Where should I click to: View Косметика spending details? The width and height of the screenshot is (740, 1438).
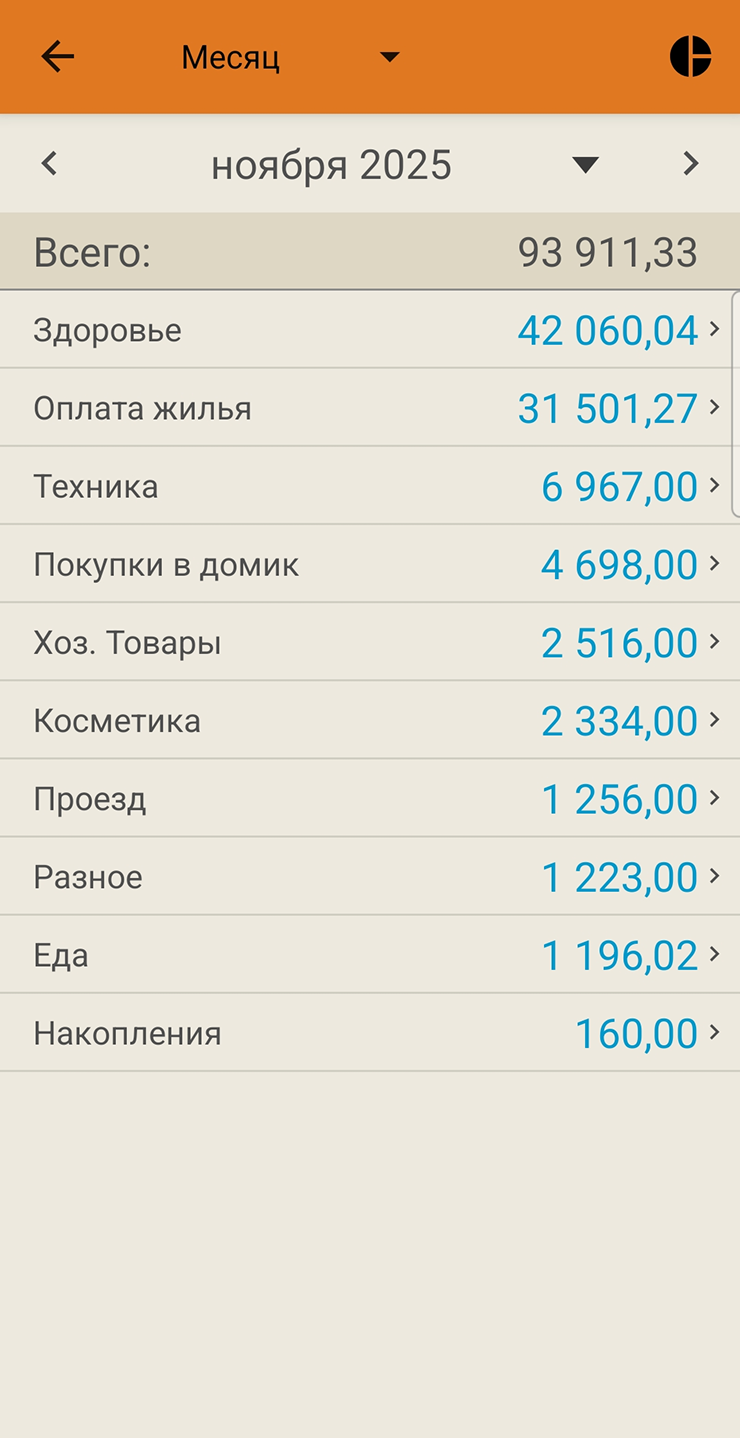pyautogui.click(x=370, y=720)
